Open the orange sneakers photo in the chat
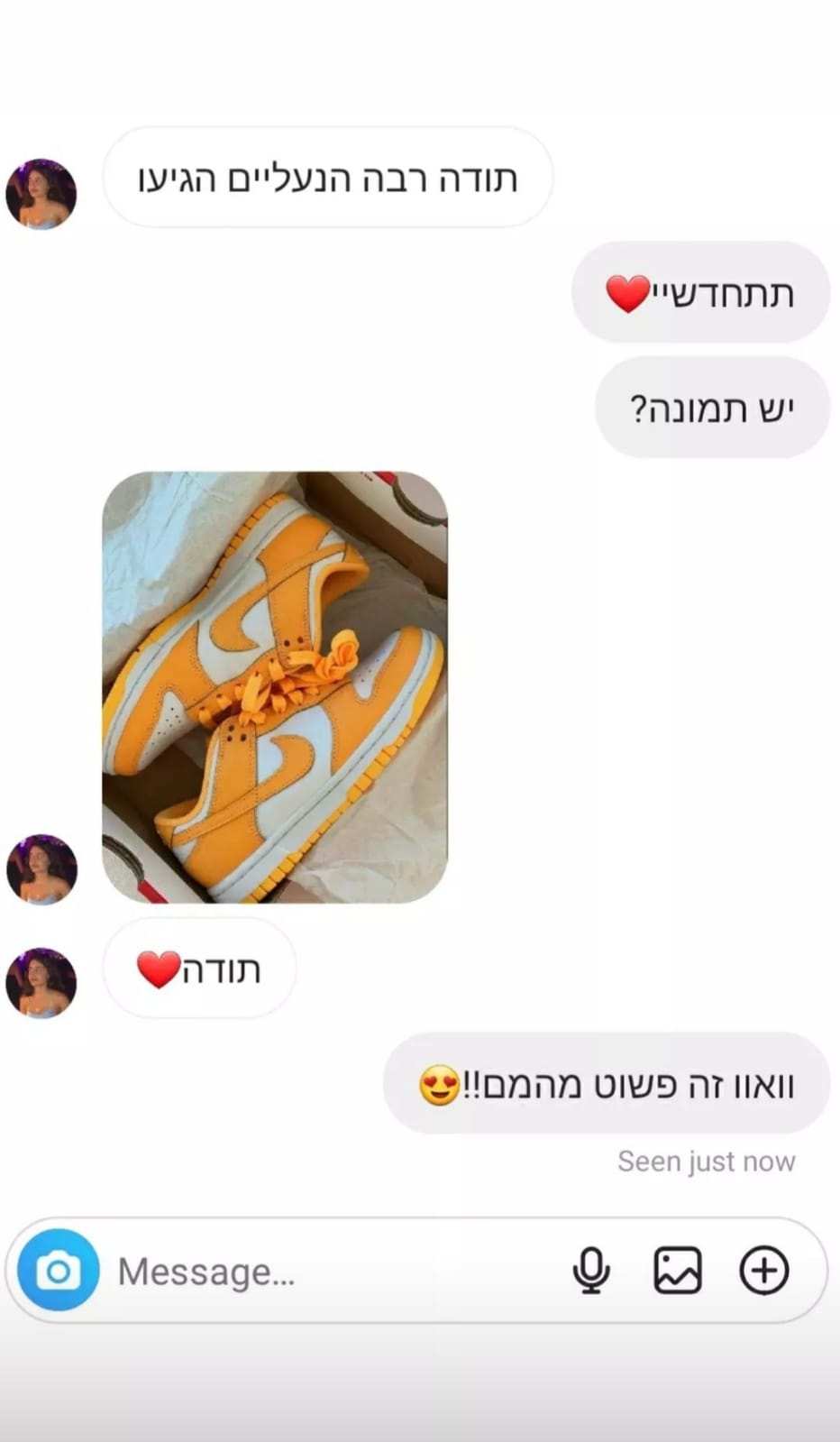The height and width of the screenshot is (1442, 840). click(x=275, y=687)
